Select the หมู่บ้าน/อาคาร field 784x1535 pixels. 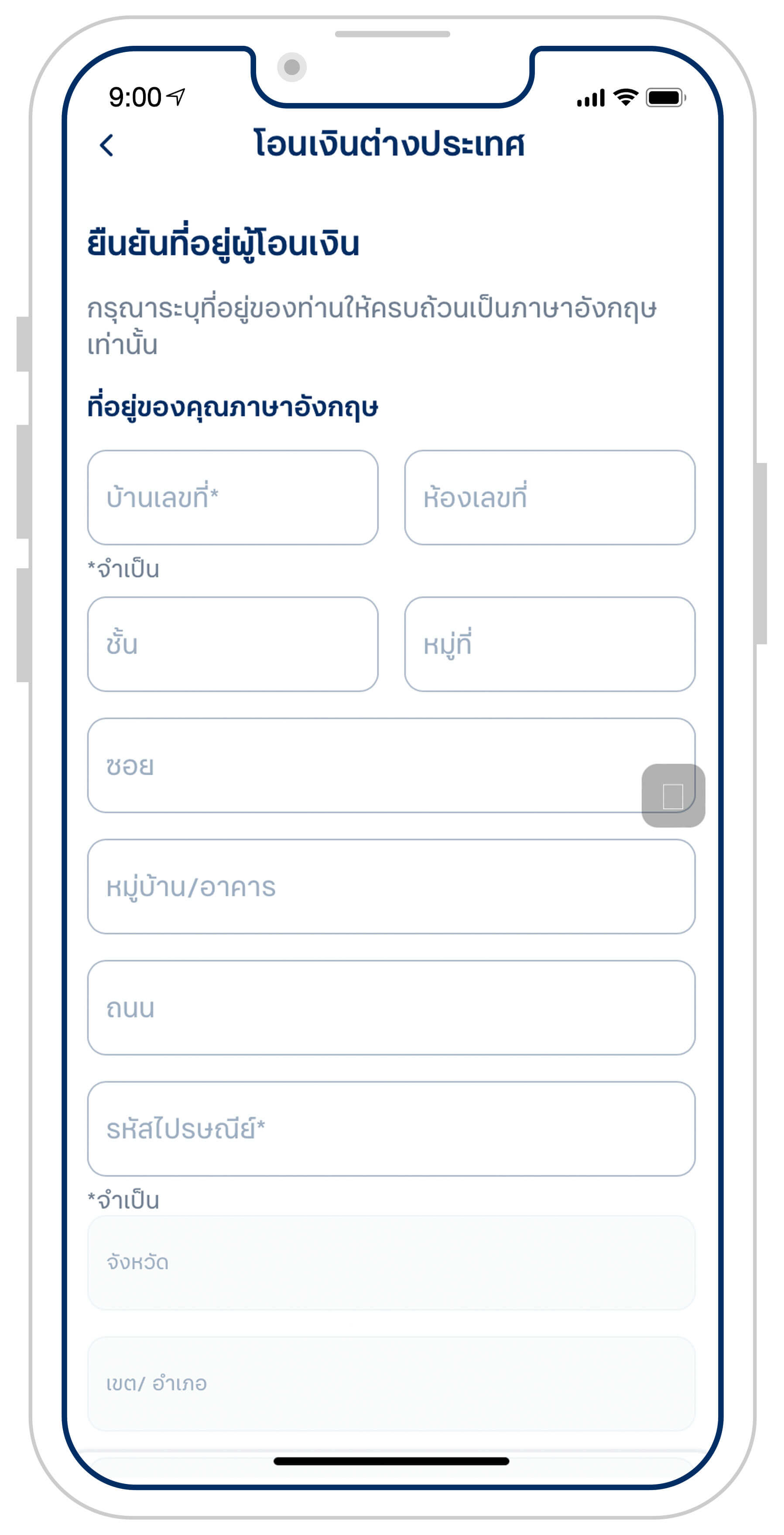point(391,887)
